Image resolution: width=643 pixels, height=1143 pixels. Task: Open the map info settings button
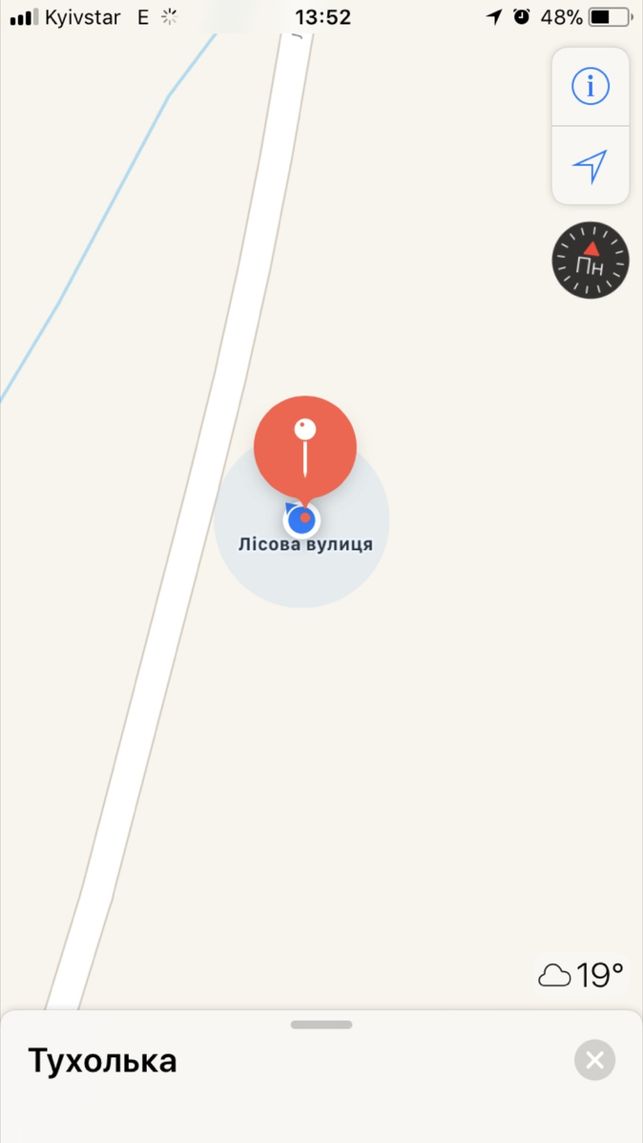(x=590, y=87)
